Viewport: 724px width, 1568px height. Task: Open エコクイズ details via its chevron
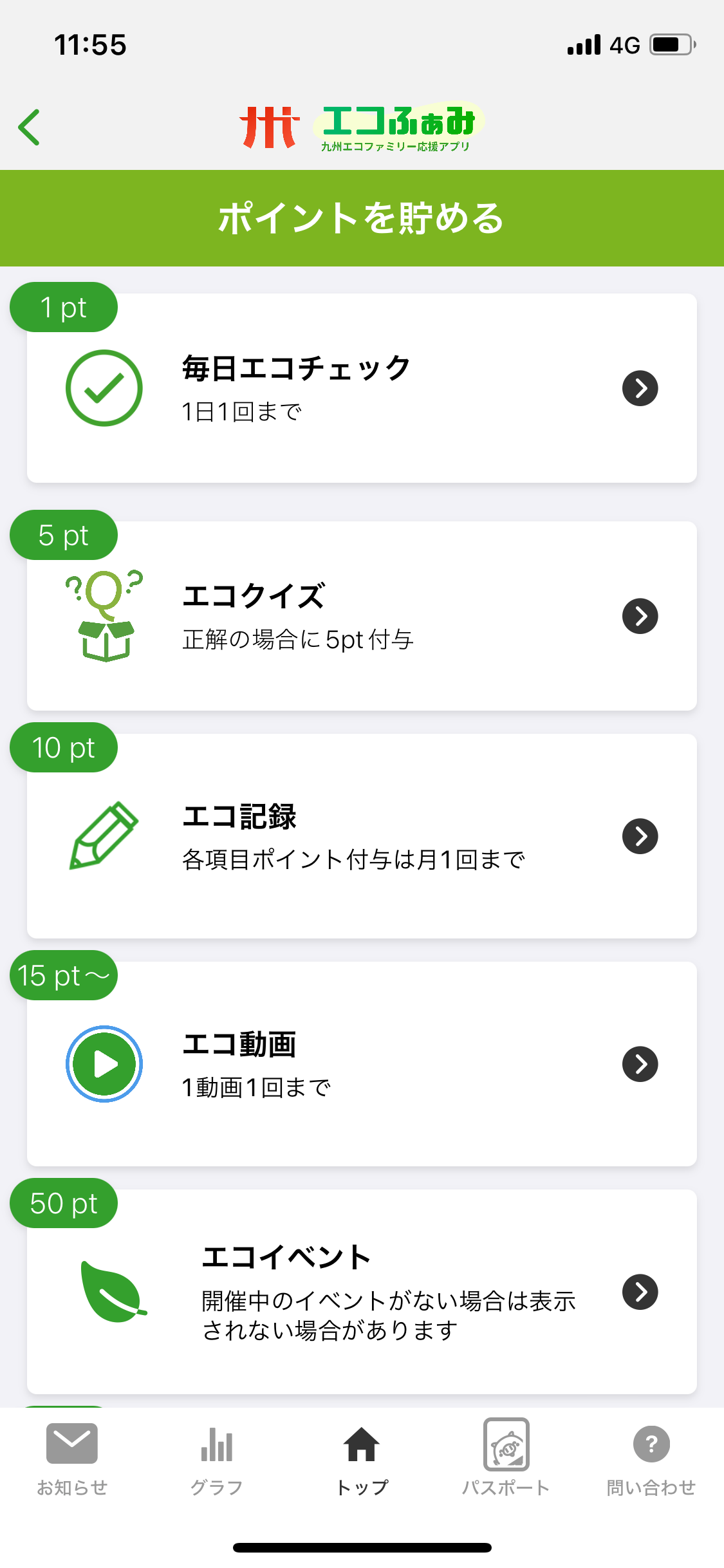point(640,616)
